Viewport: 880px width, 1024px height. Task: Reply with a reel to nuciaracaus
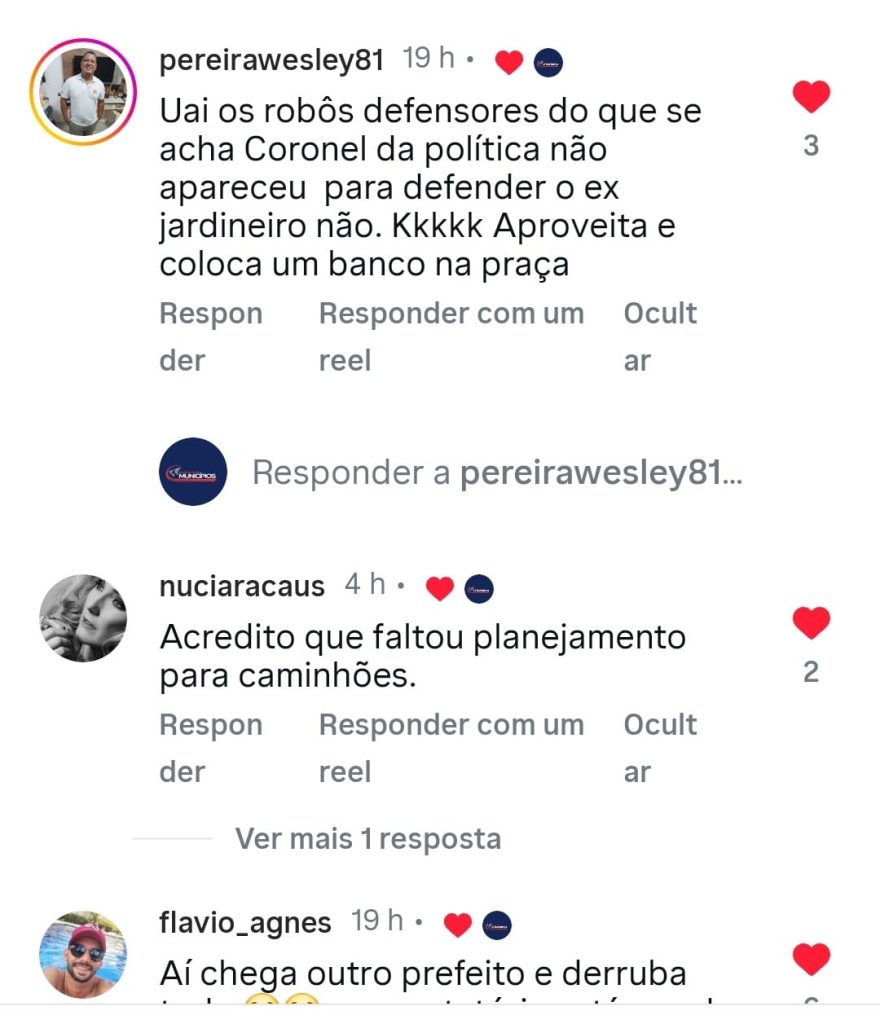pos(451,747)
